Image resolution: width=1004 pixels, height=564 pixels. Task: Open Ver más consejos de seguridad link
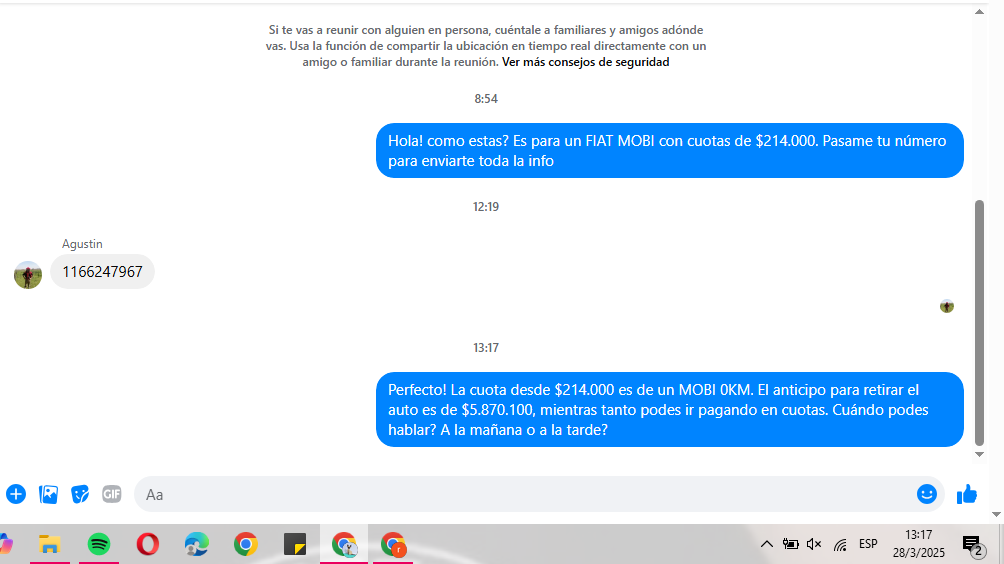tap(585, 62)
